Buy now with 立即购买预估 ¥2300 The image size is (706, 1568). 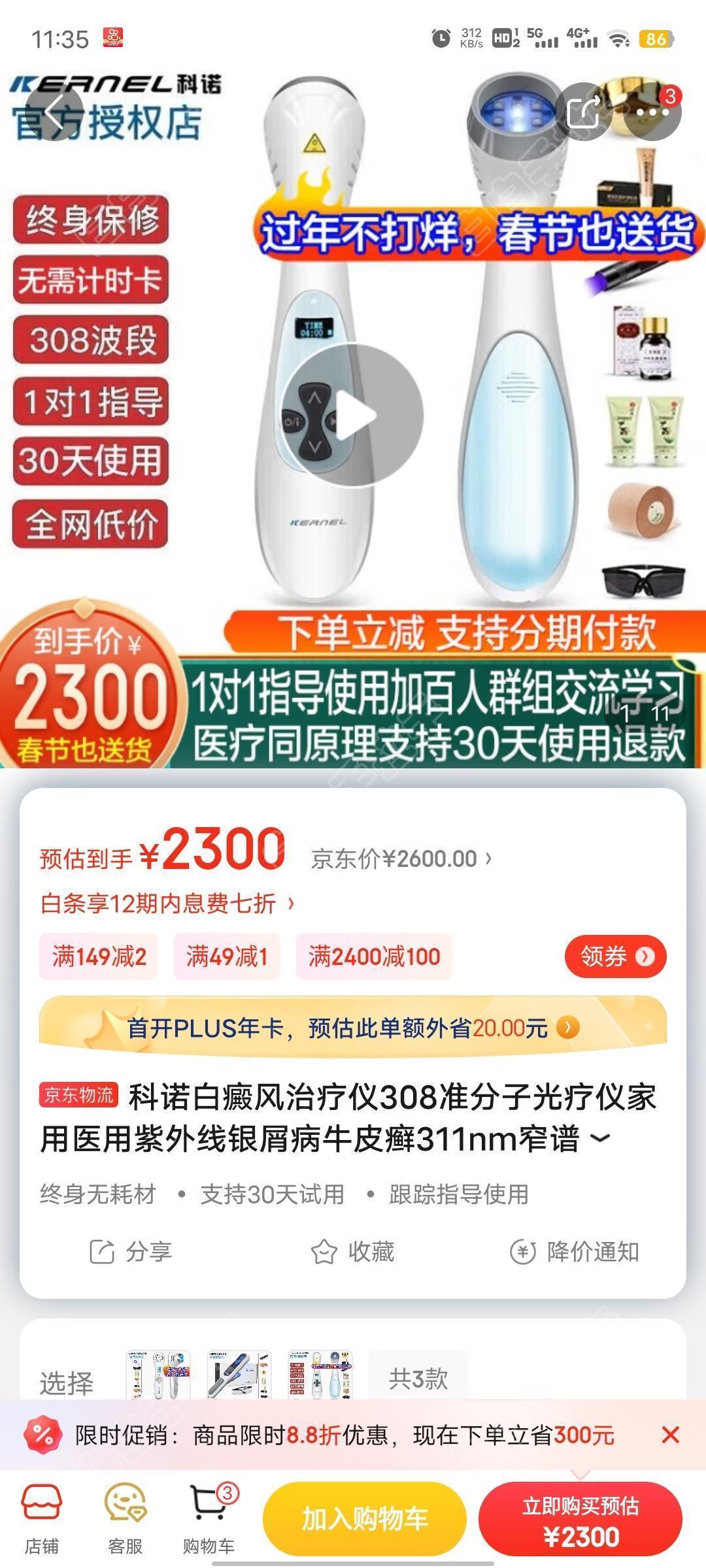[580, 1518]
